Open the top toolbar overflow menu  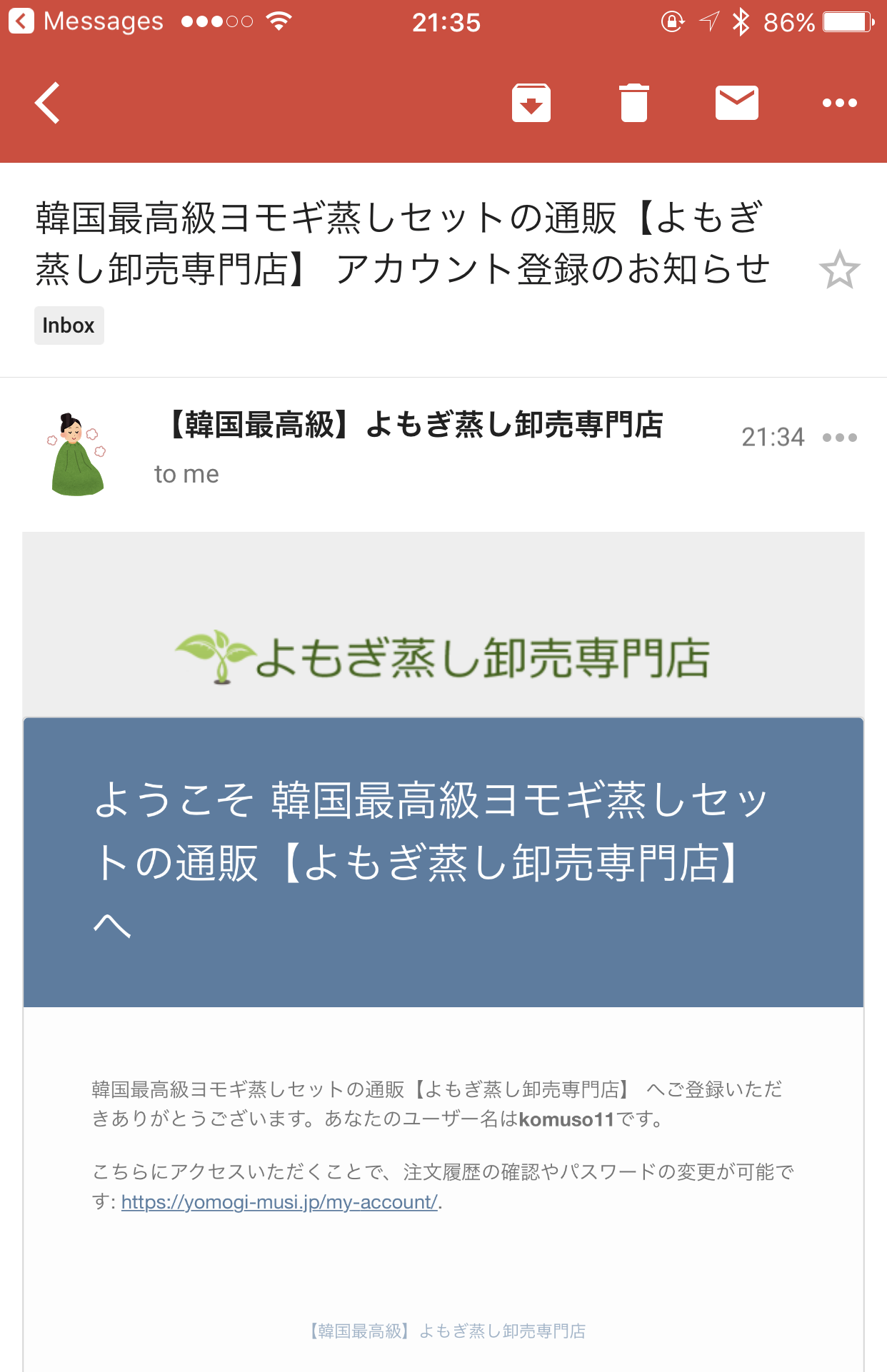pos(839,104)
